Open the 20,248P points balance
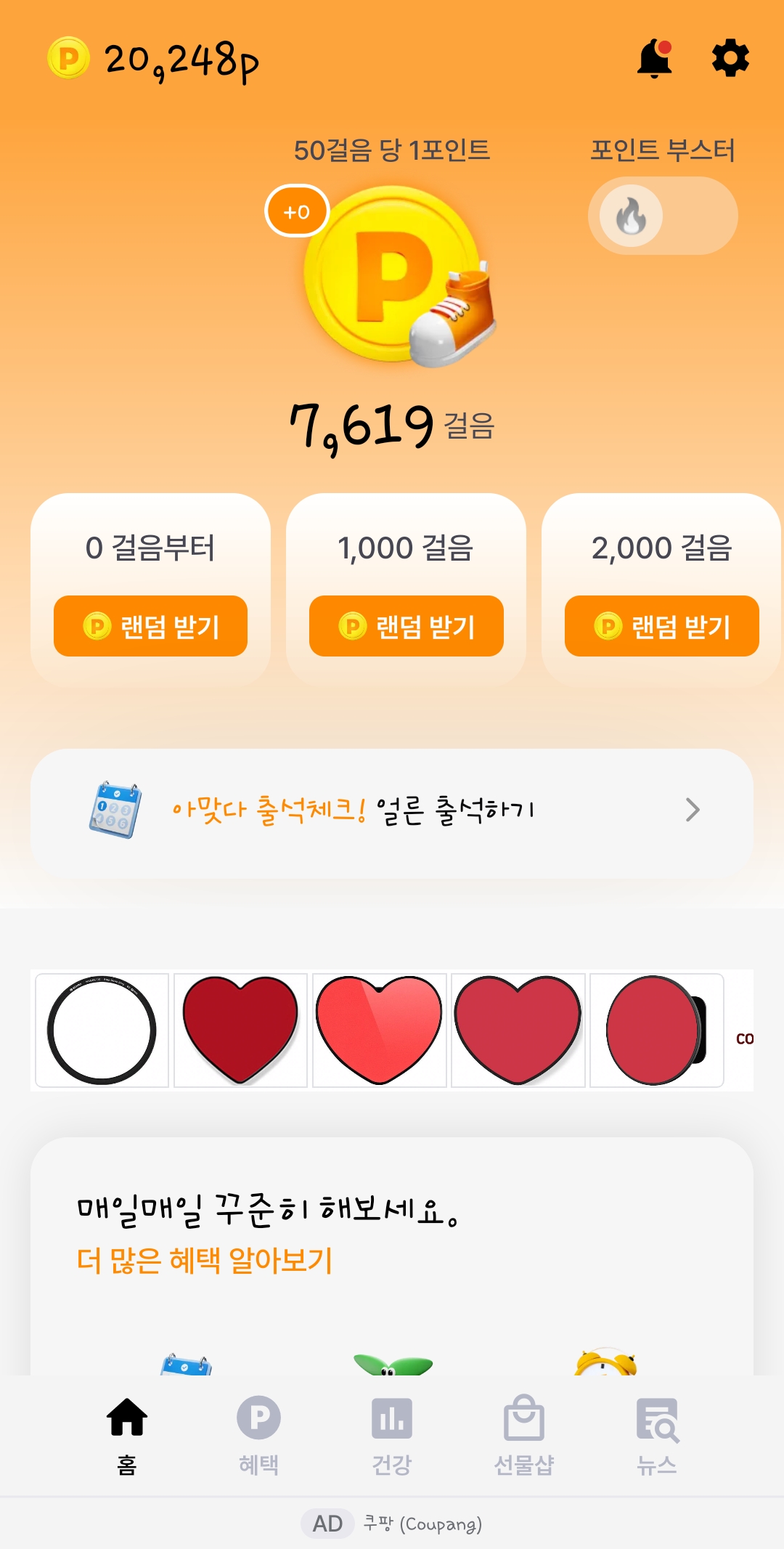The height and width of the screenshot is (1549, 784). (154, 60)
